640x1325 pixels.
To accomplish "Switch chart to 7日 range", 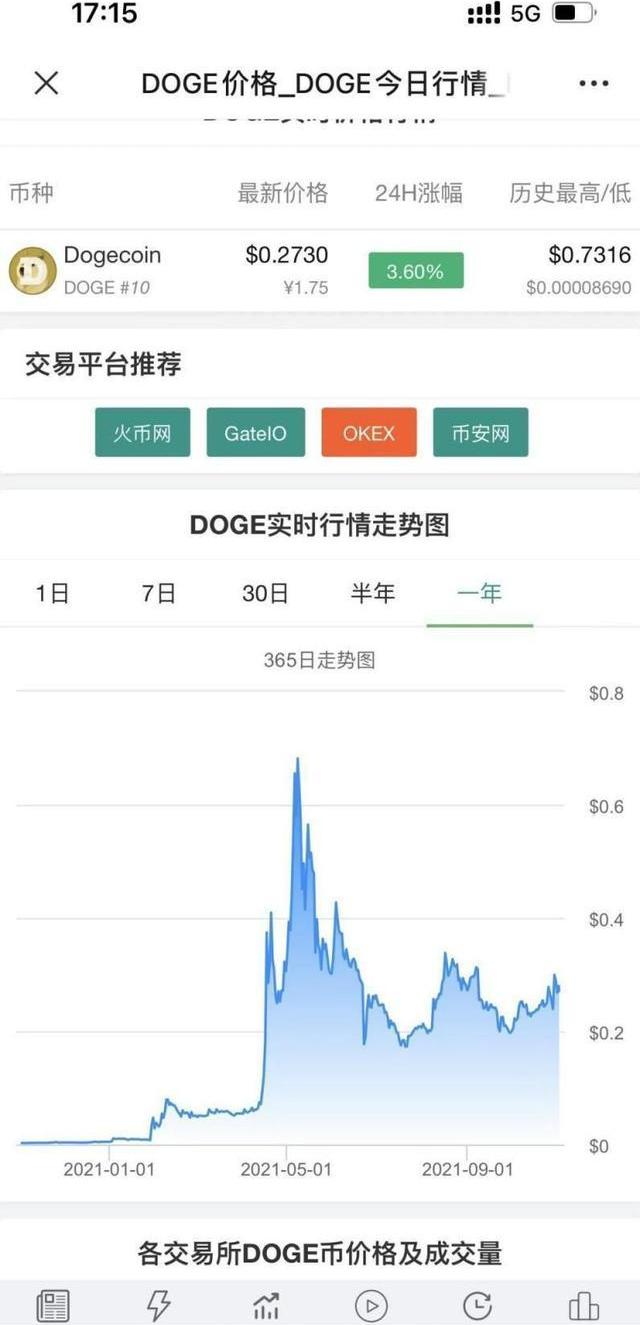I will point(159,593).
